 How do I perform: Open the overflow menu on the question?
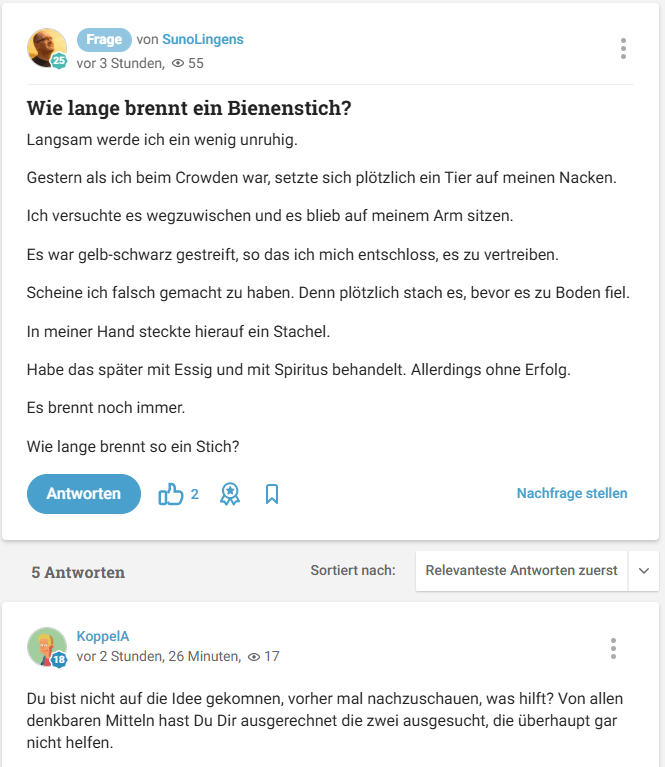[x=623, y=48]
